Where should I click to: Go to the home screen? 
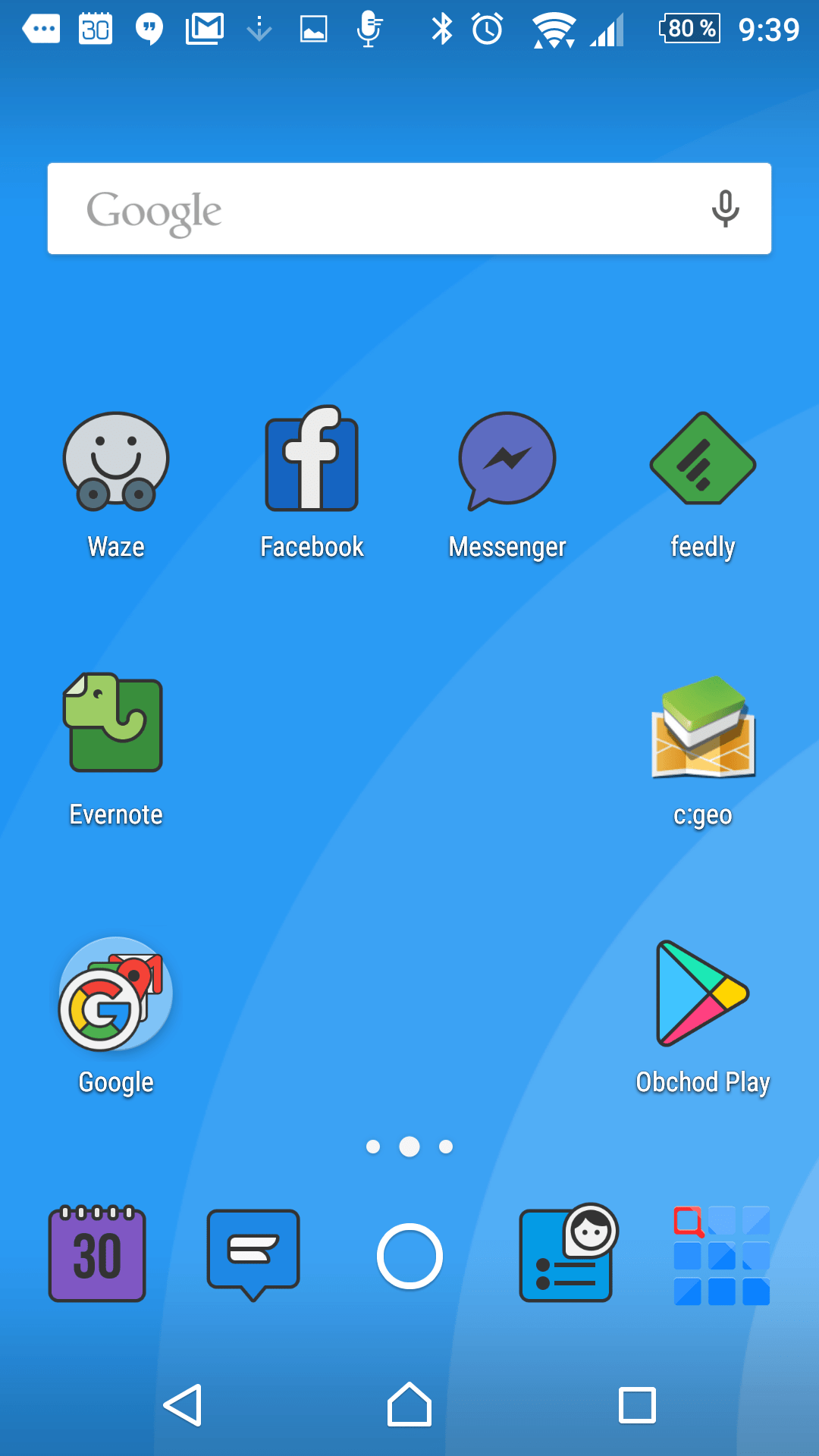(409, 1404)
